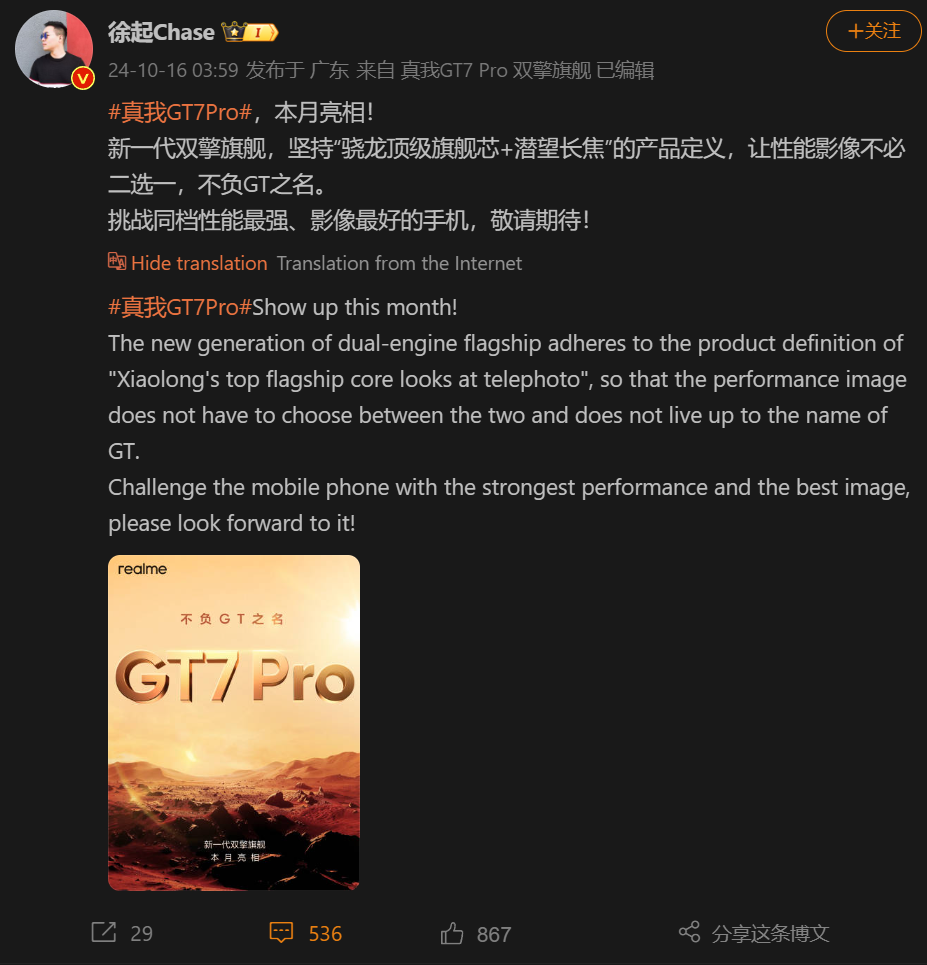Share this post via 分享这条博文
This screenshot has height=965, width=927.
(755, 933)
